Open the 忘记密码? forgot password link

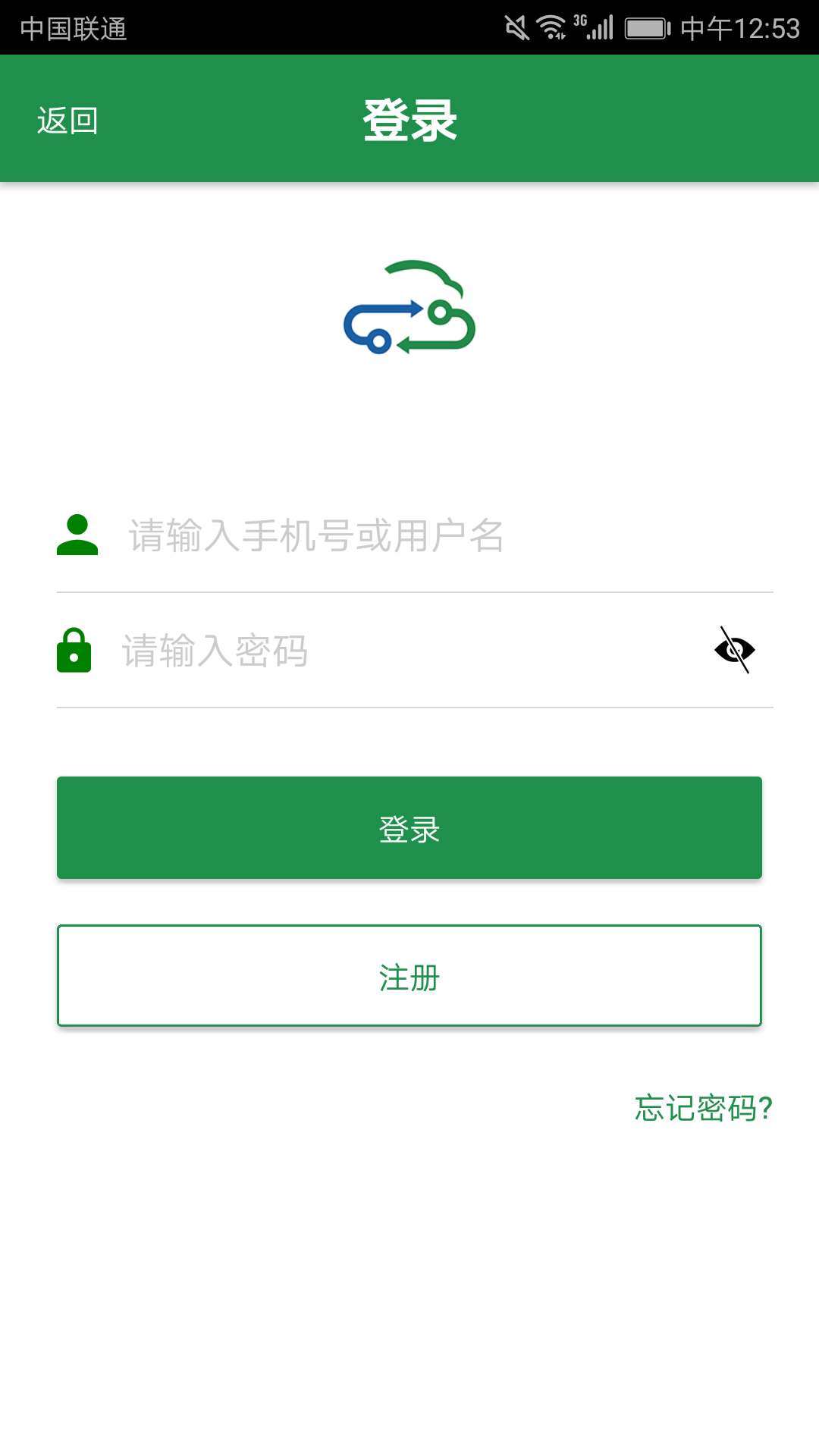pos(703,1108)
